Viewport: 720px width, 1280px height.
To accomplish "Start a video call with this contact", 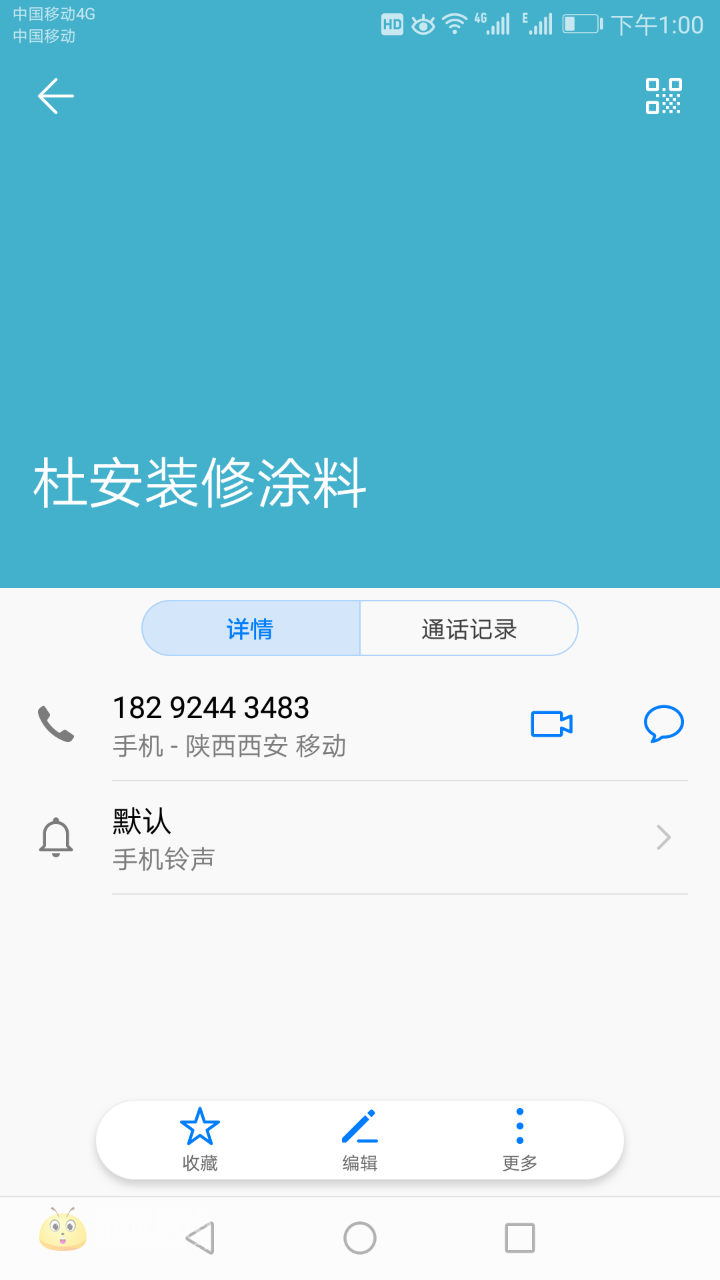I will click(551, 724).
